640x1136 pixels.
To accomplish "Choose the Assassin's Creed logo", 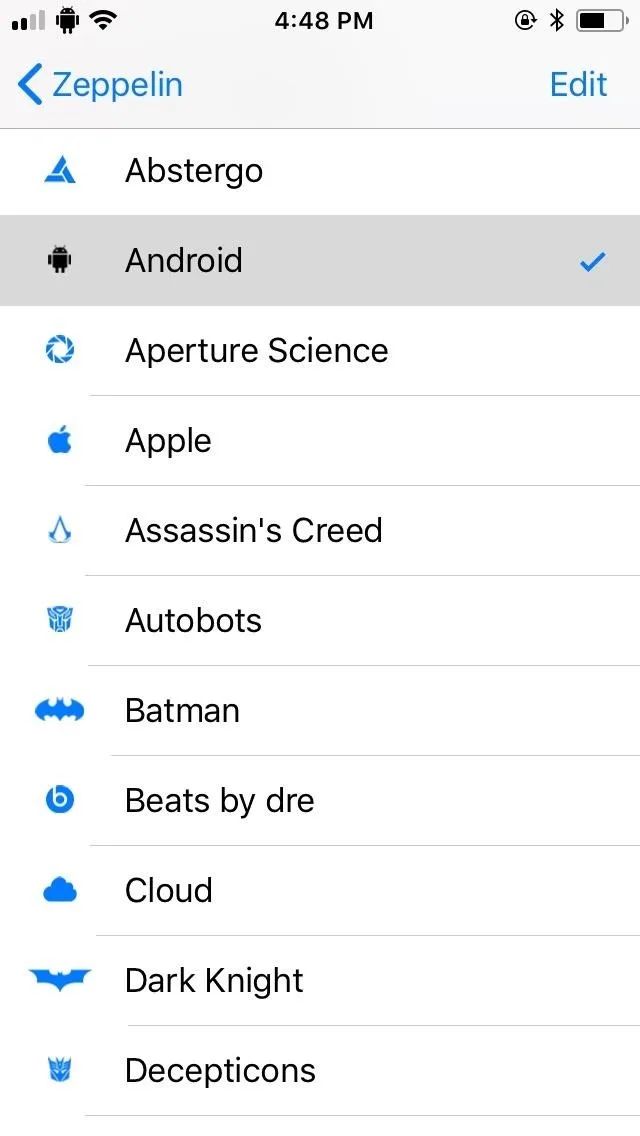I will [x=320, y=530].
